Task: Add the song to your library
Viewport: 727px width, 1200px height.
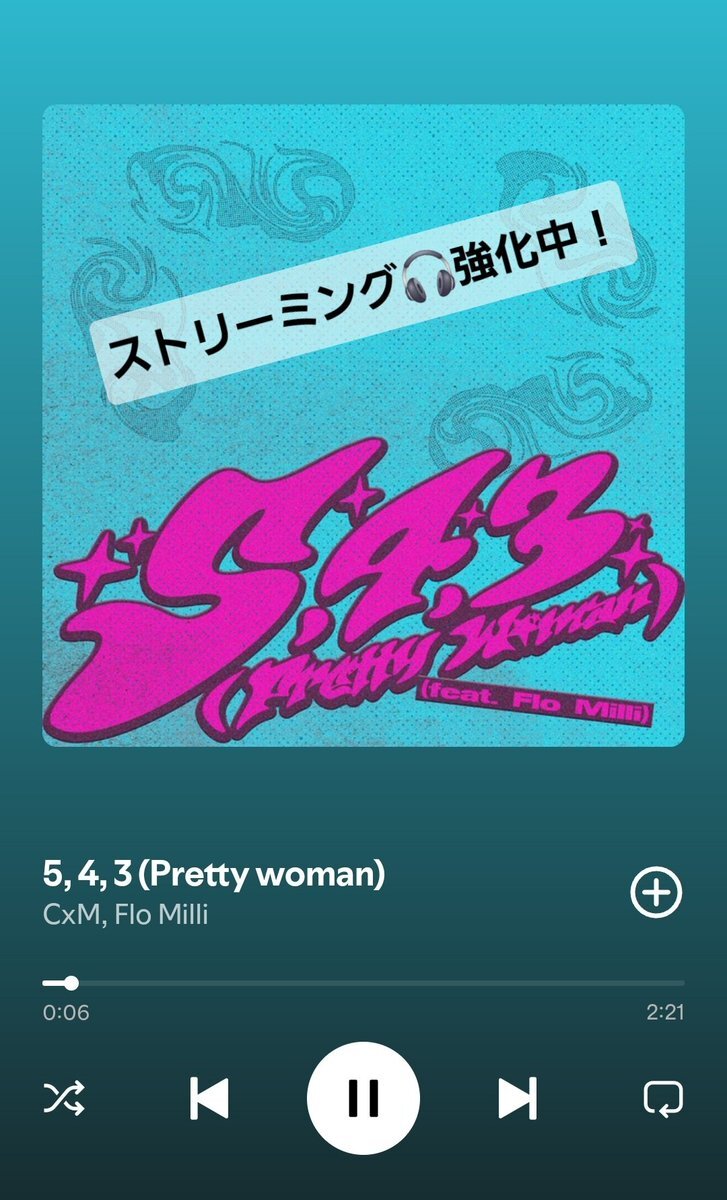Action: click(x=656, y=893)
